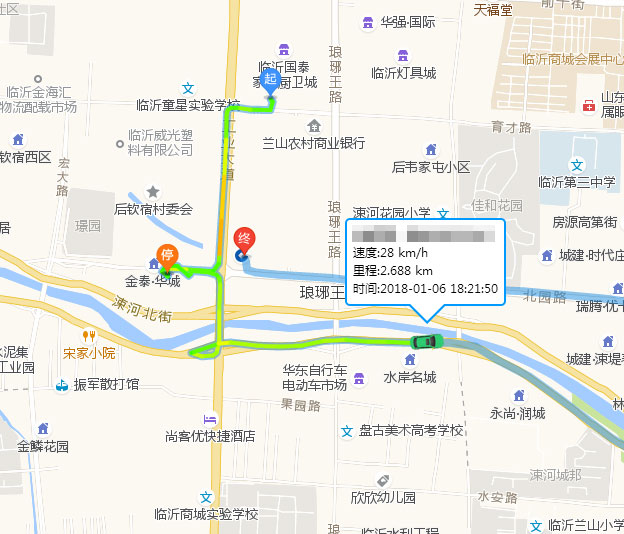Tap the blue start marker '起'
The image size is (624, 534).
(269, 87)
